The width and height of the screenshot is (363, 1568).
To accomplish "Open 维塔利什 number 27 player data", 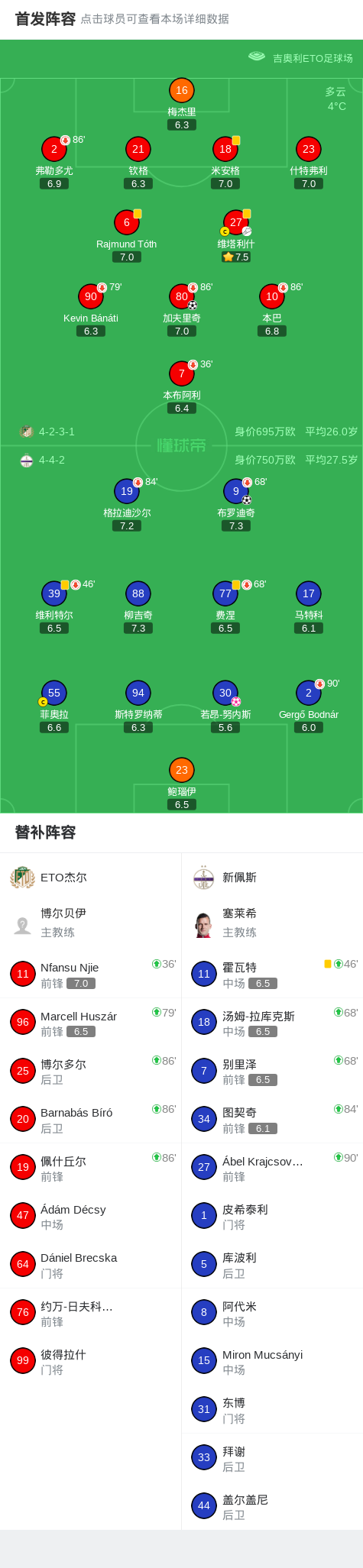I will 236,237.
